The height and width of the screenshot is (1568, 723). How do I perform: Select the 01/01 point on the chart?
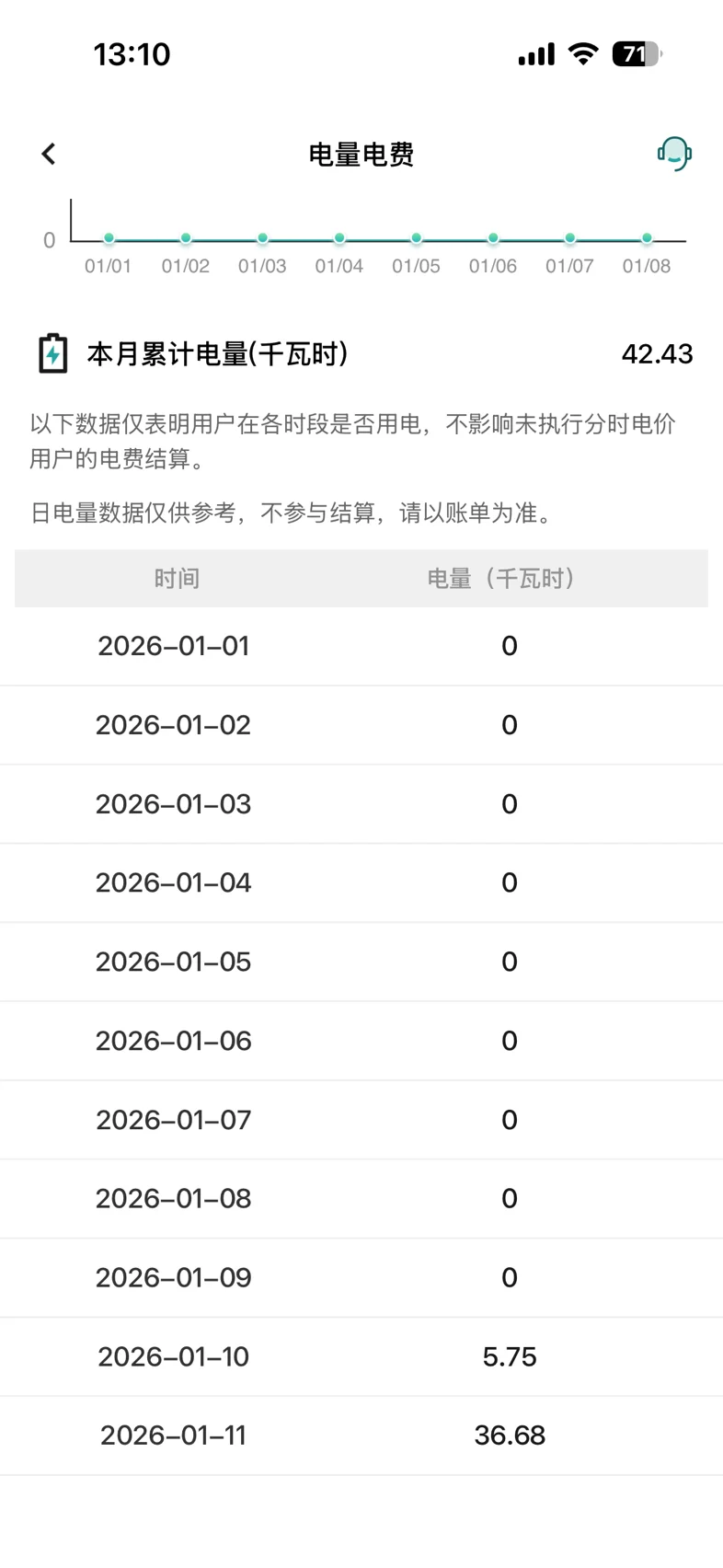point(109,238)
